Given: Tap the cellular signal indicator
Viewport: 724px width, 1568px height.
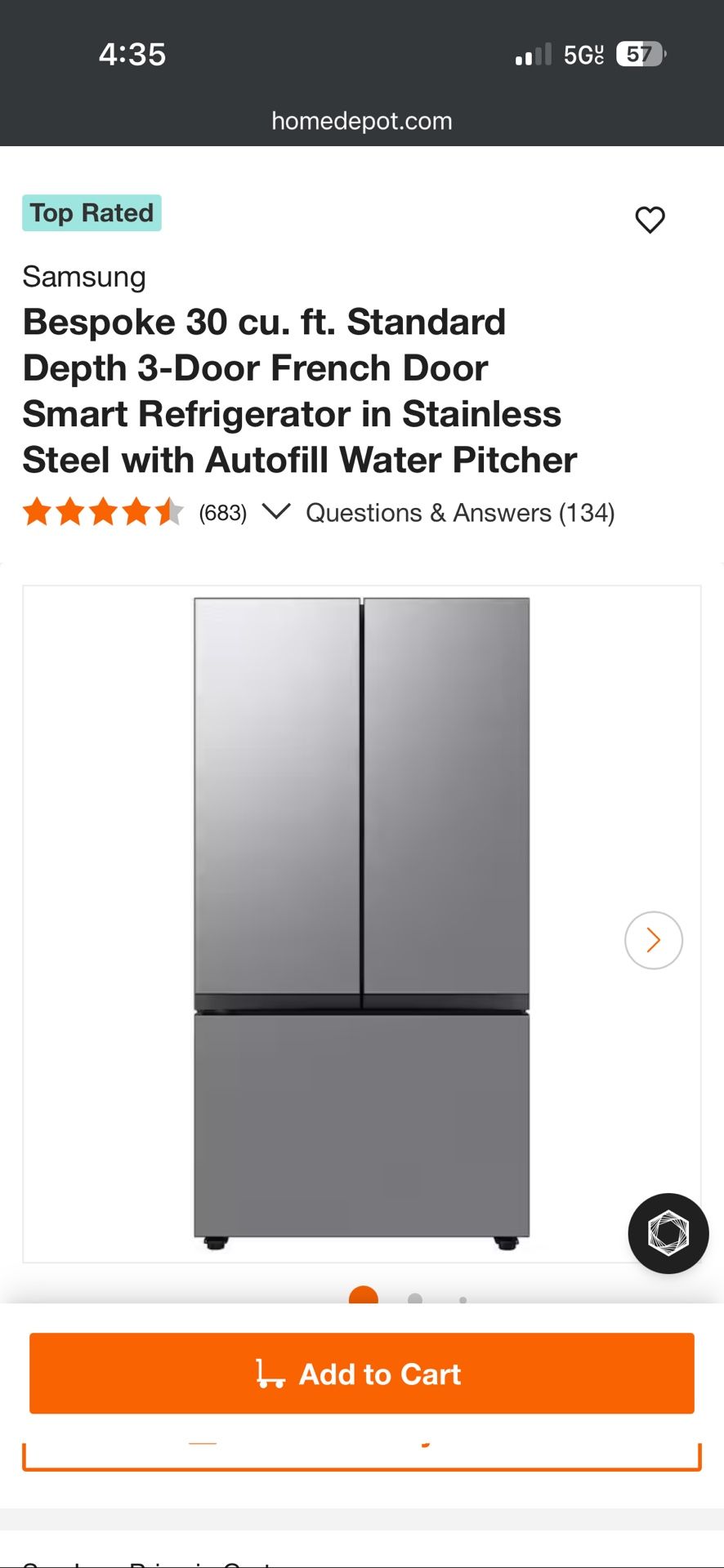Looking at the screenshot, I should tap(533, 54).
